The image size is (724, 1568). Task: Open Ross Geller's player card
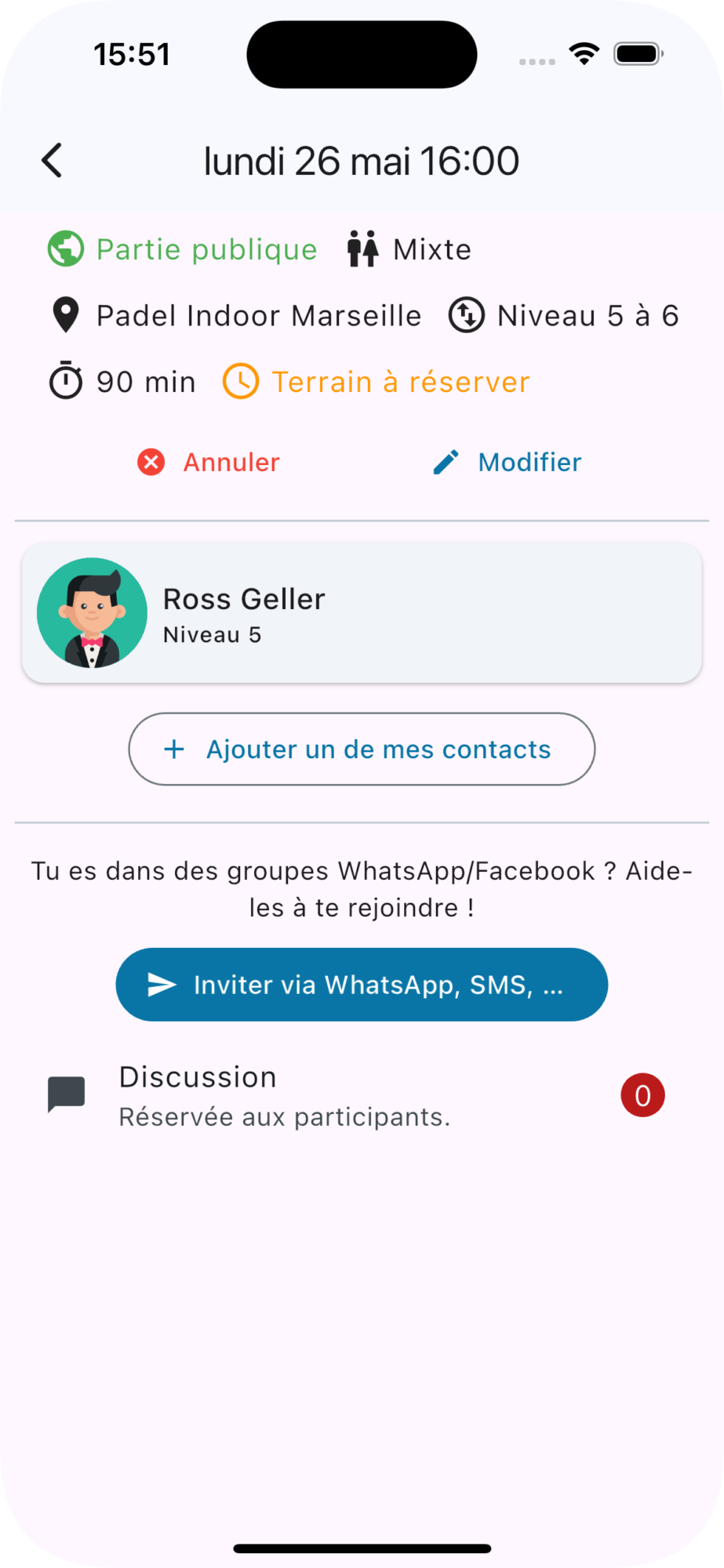[362, 613]
